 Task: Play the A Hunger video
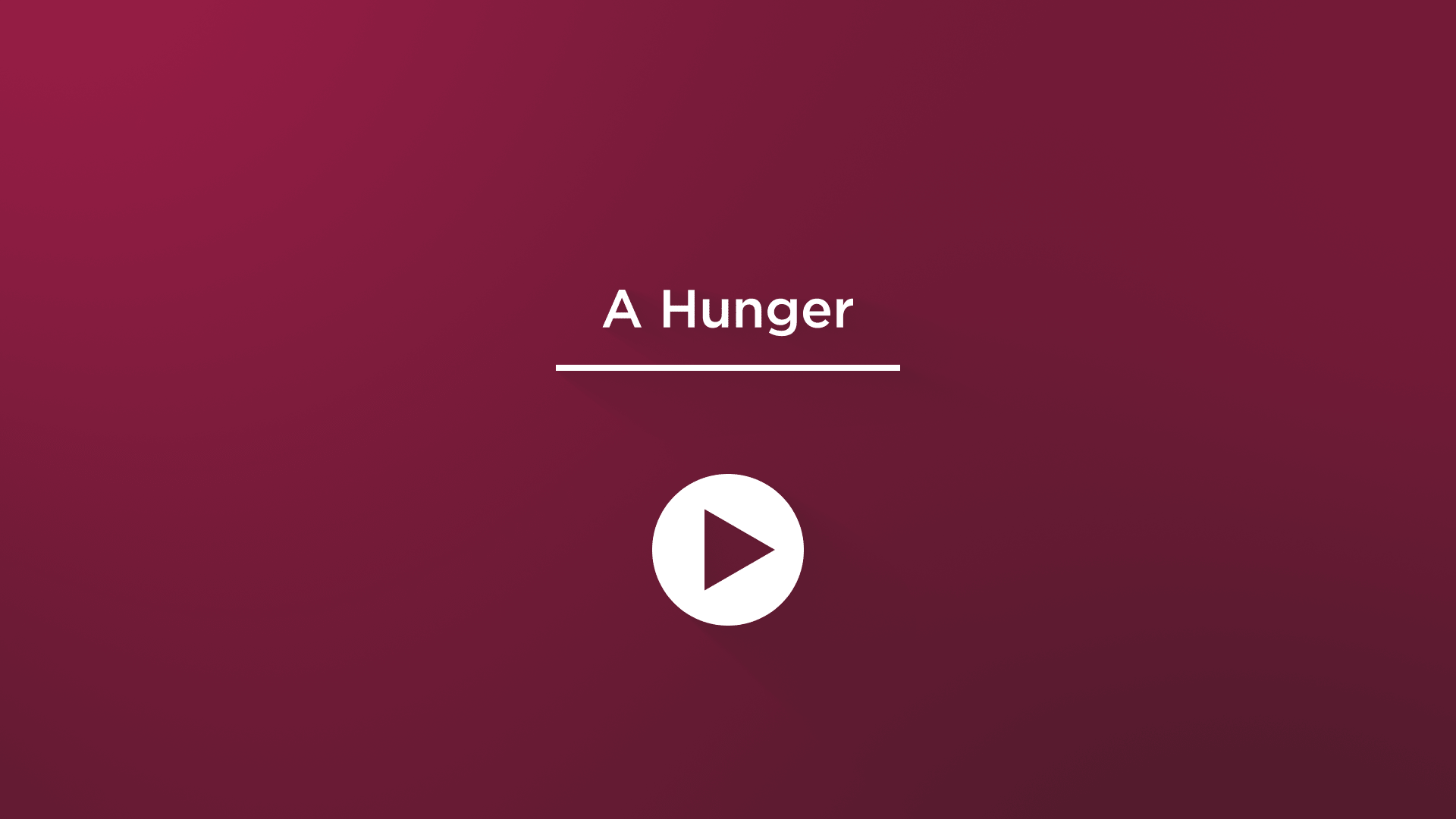click(x=728, y=550)
